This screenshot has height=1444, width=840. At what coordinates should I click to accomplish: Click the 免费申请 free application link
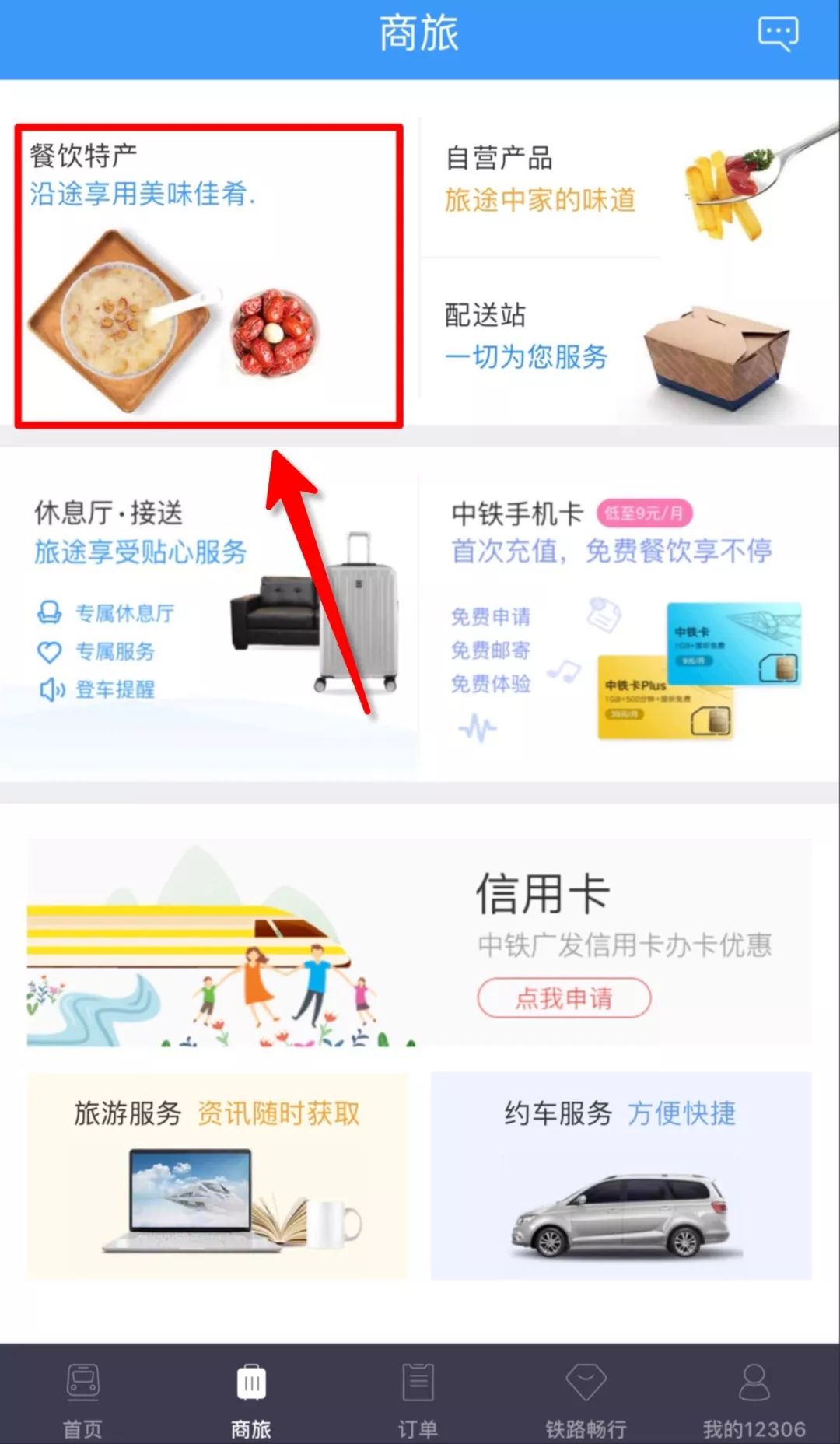[490, 617]
